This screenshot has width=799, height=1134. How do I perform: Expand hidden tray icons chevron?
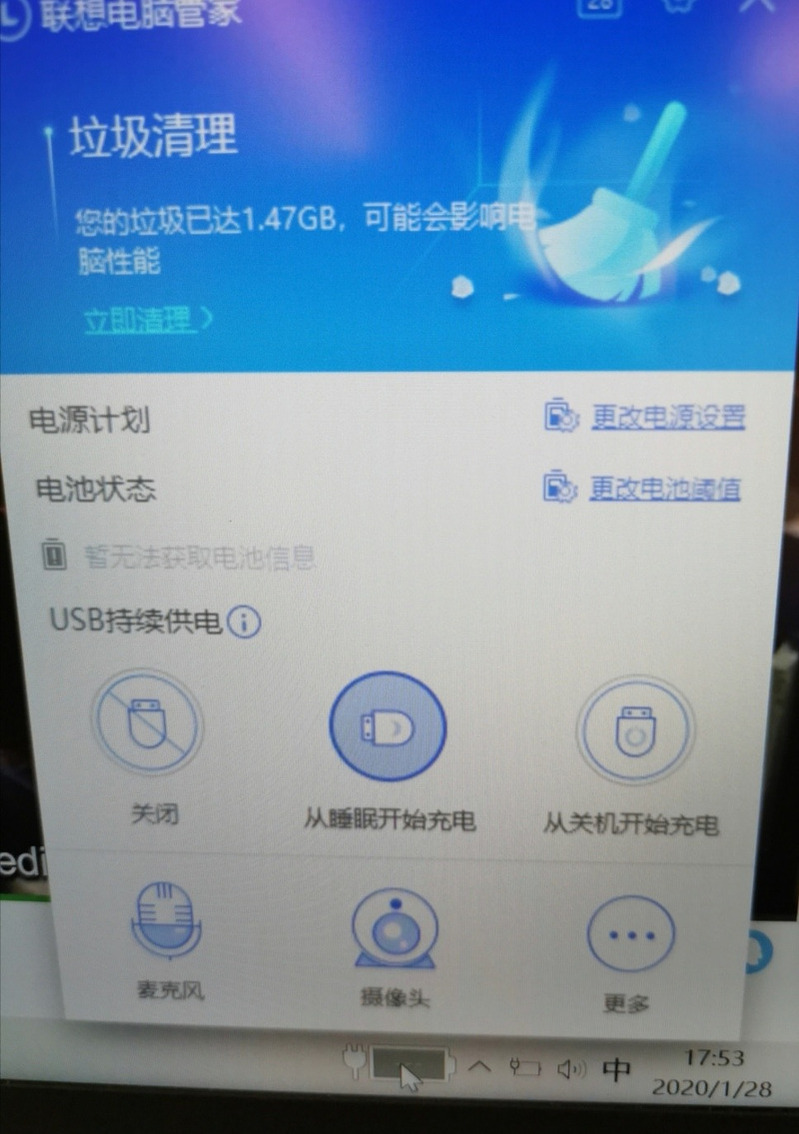pyautogui.click(x=479, y=1067)
